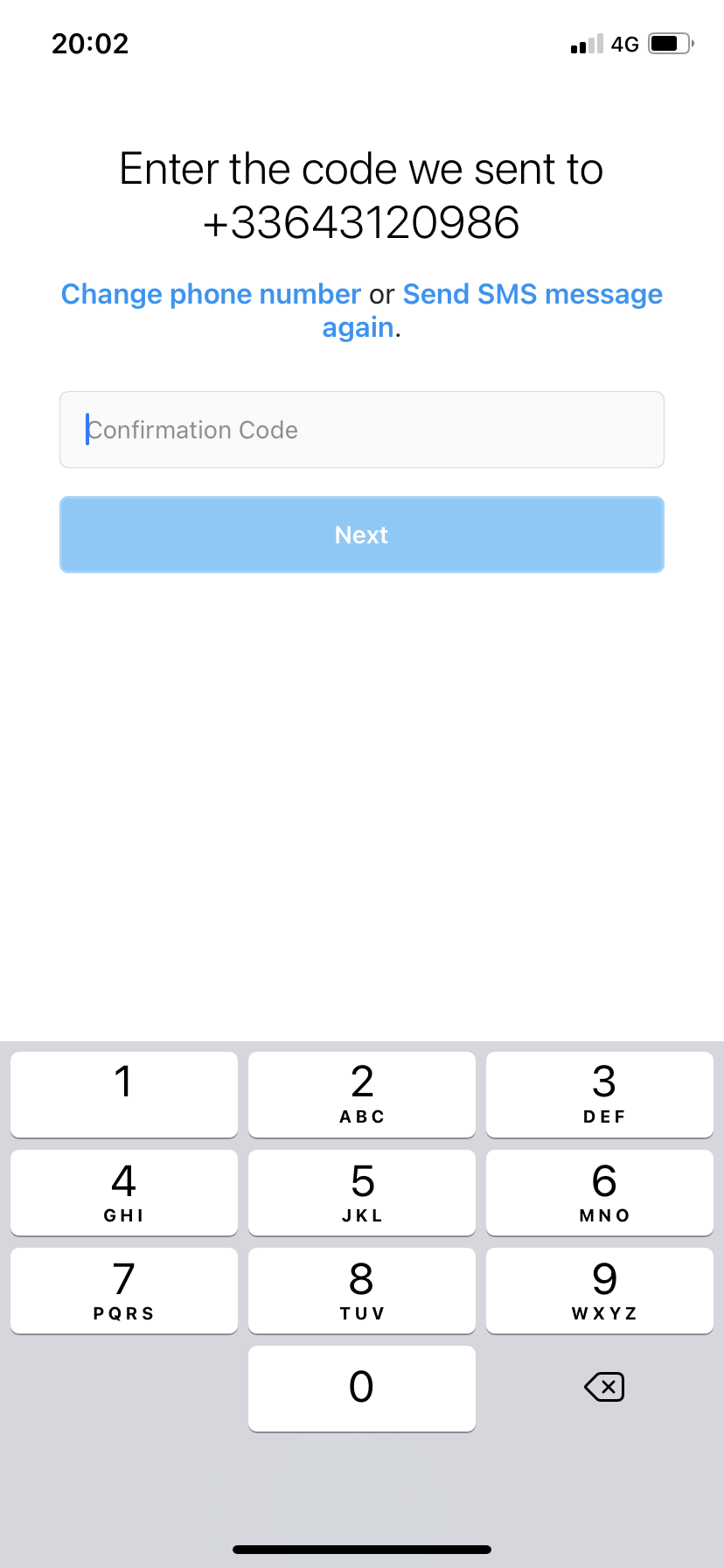
Task: Tap the backspace delete key
Action: 603,1388
